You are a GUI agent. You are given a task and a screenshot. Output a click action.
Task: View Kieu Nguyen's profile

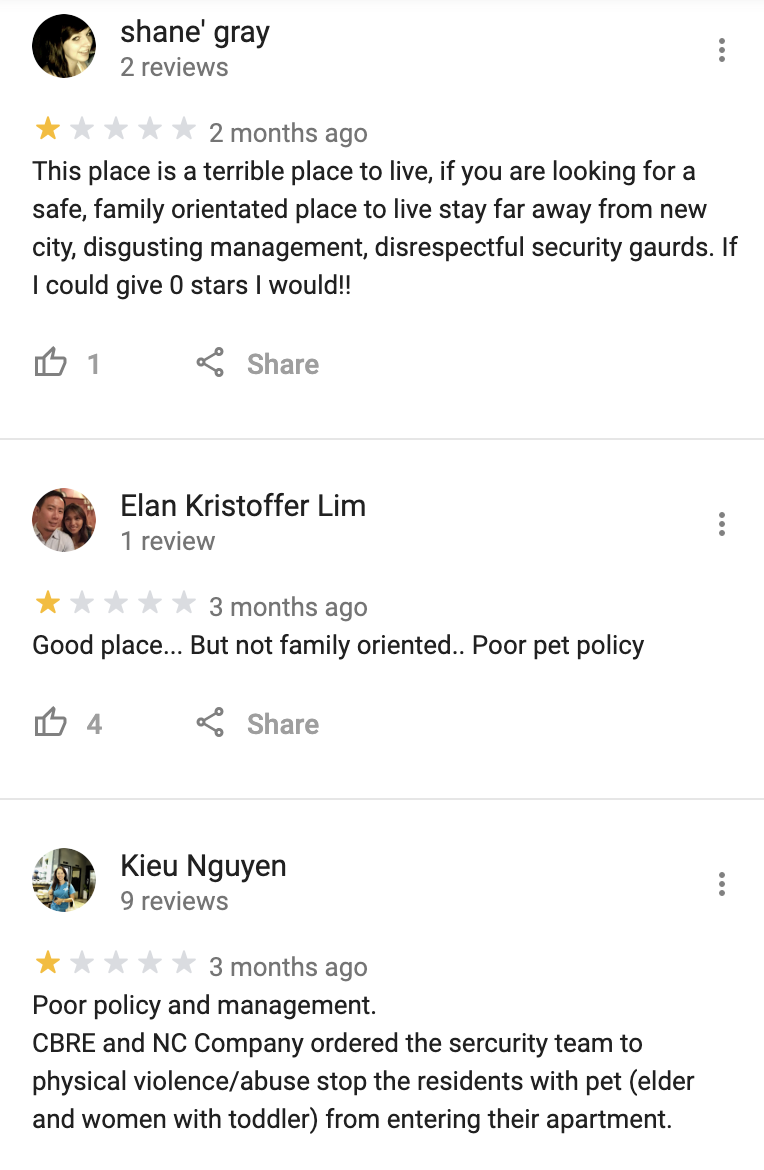coord(203,866)
